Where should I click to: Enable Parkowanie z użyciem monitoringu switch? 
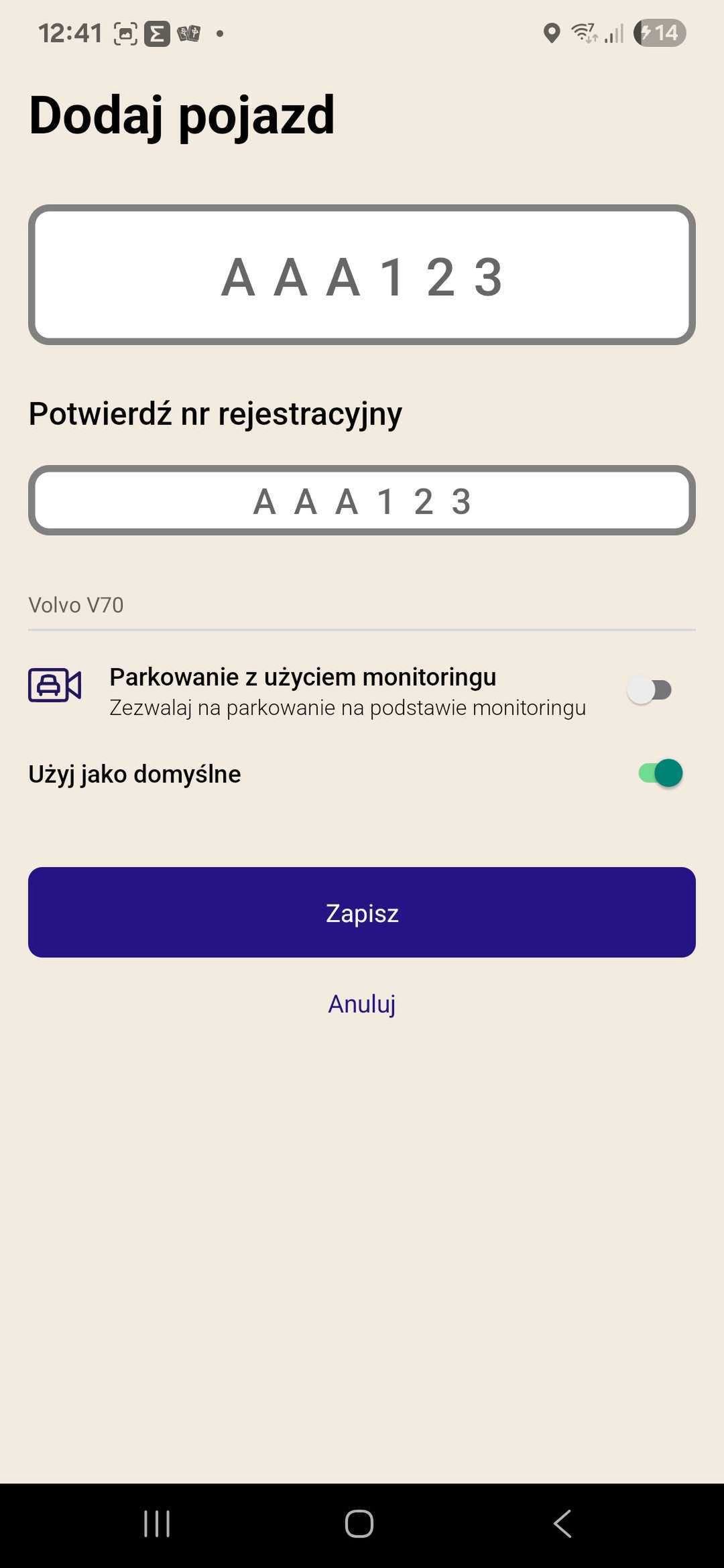[650, 690]
